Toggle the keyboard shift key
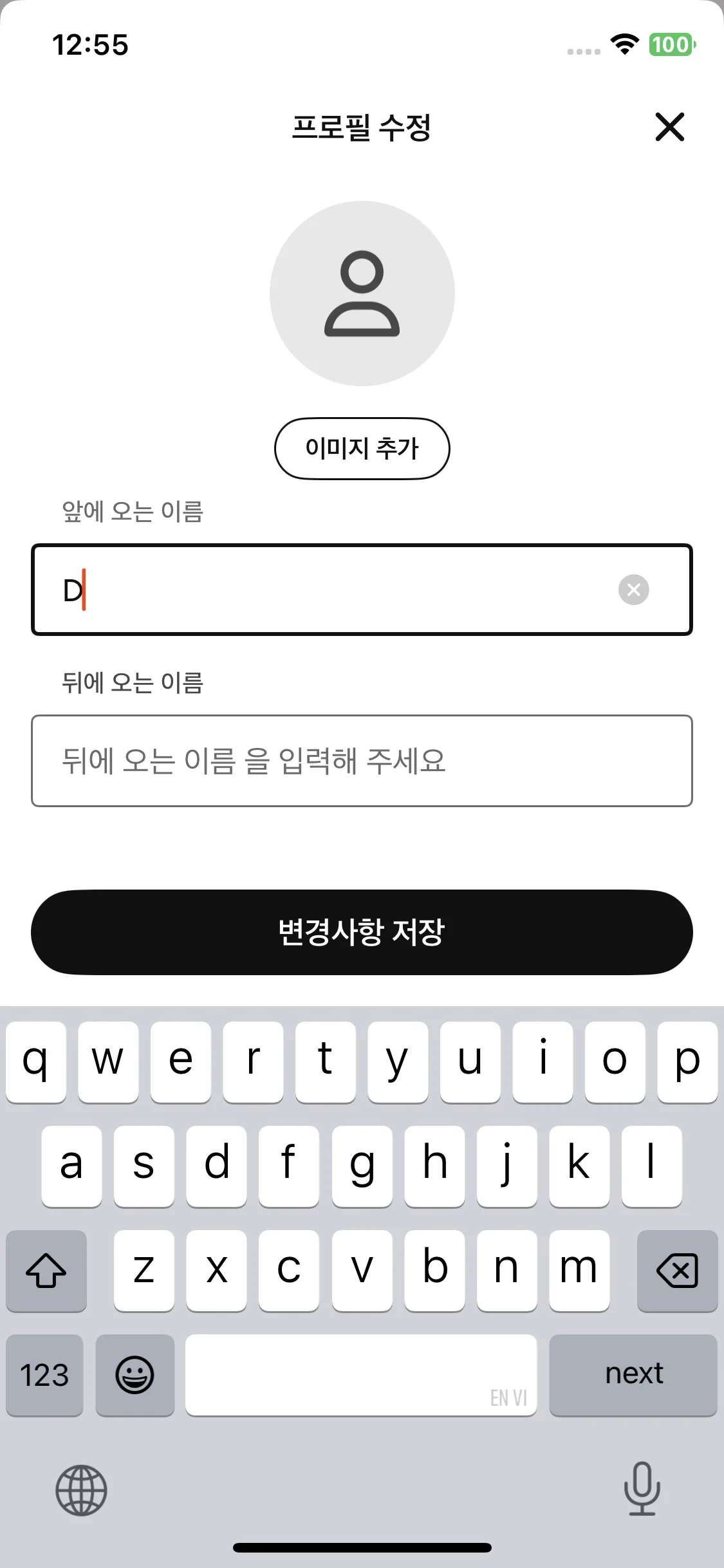The width and height of the screenshot is (724, 1568). (x=46, y=1270)
